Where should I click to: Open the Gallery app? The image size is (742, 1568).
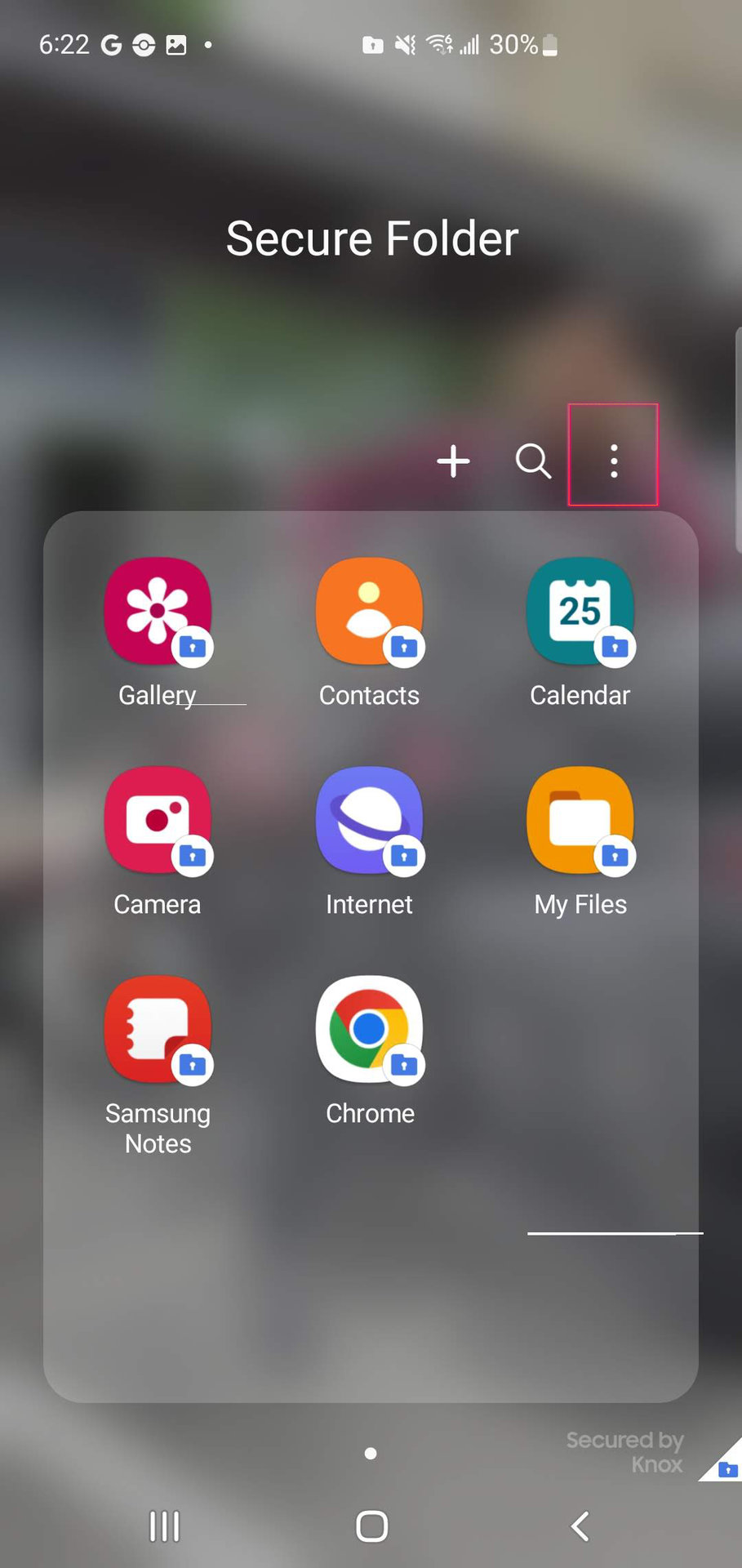click(x=158, y=611)
